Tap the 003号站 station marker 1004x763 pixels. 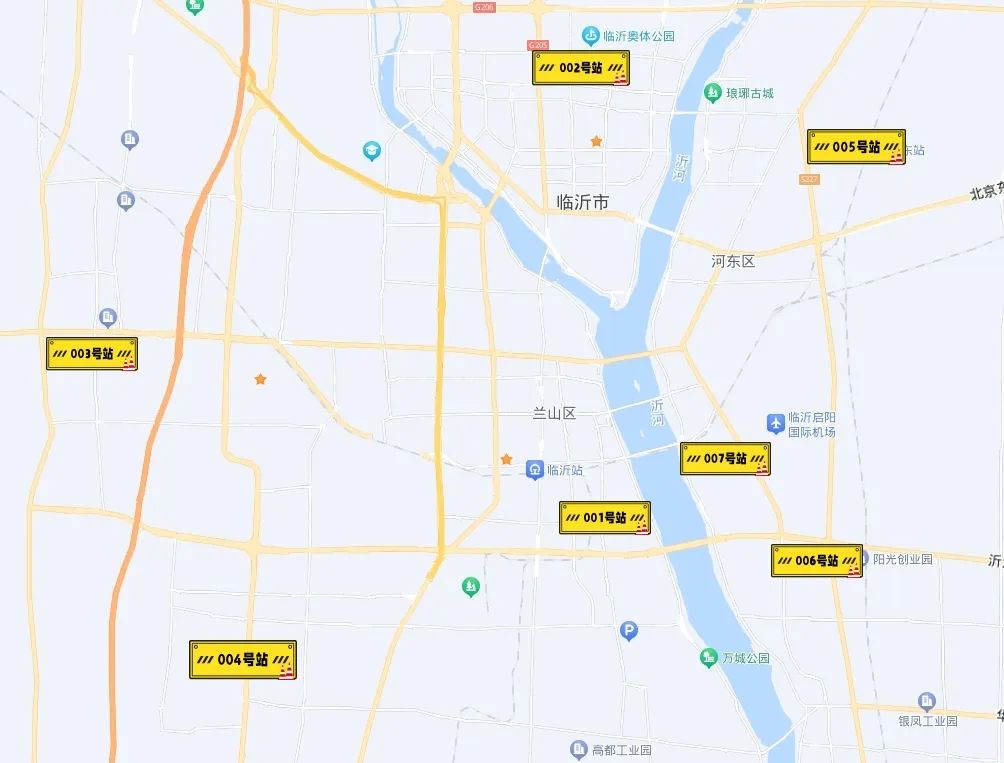92,354
